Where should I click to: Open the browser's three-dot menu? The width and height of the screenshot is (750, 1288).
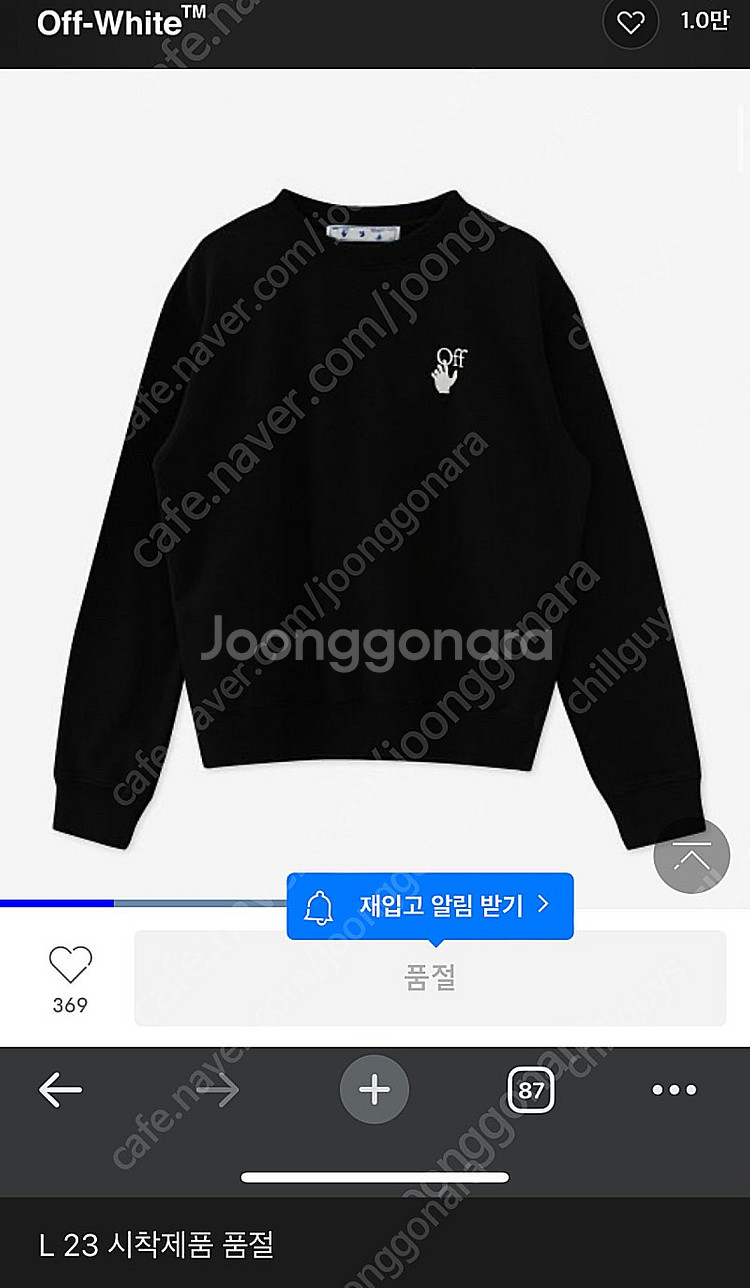pos(674,1090)
